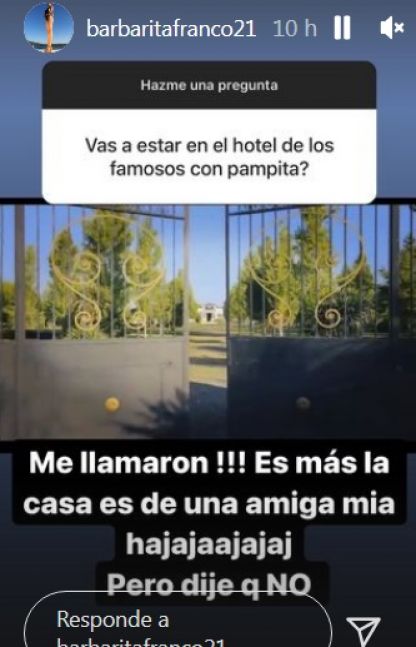This screenshot has height=647, width=416.
Task: Open barbaritafranco21's profile picture
Action: pyautogui.click(x=49, y=27)
